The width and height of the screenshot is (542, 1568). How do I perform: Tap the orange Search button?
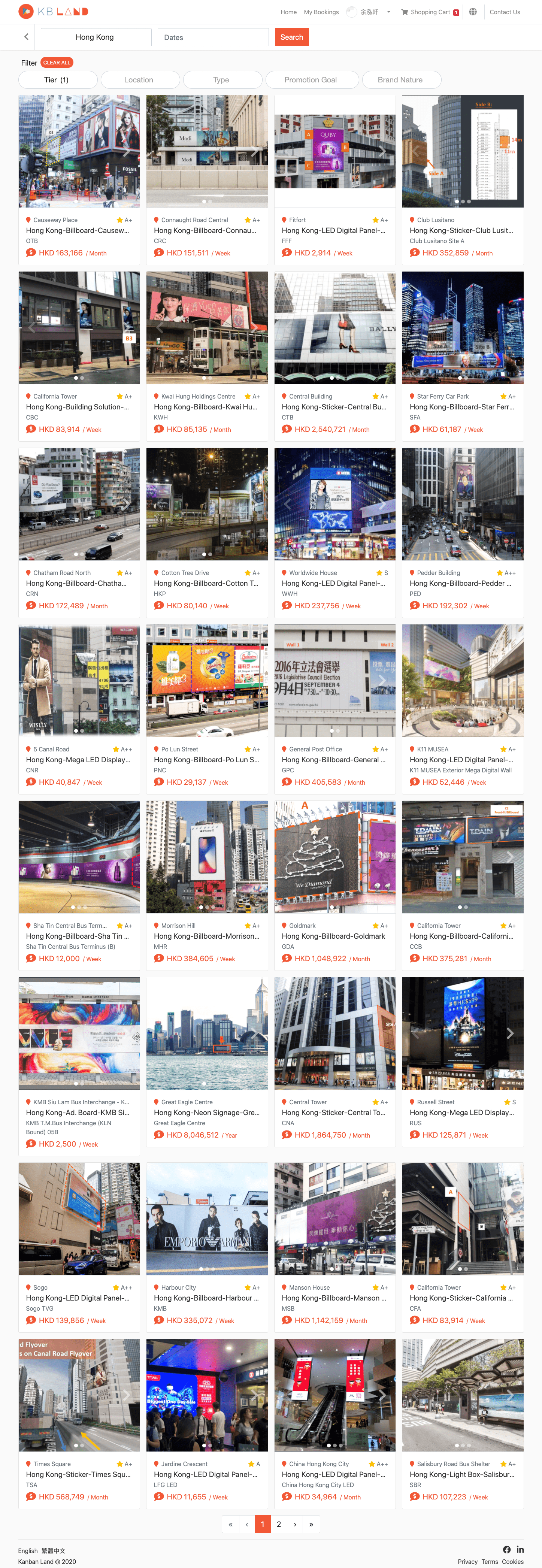coord(291,37)
